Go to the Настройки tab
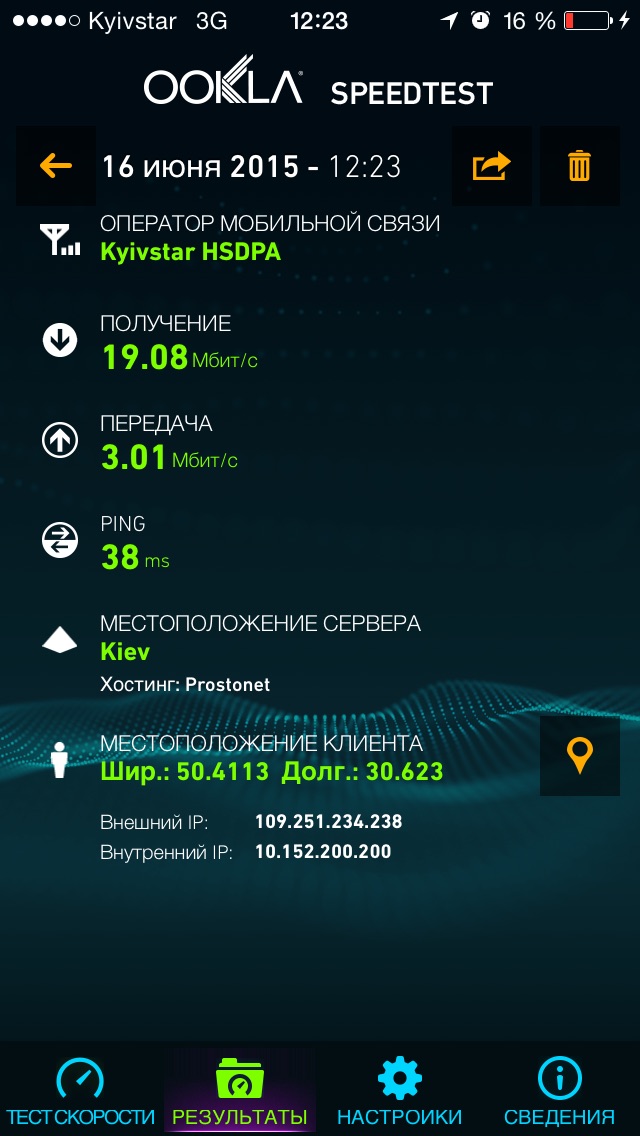 click(399, 1092)
